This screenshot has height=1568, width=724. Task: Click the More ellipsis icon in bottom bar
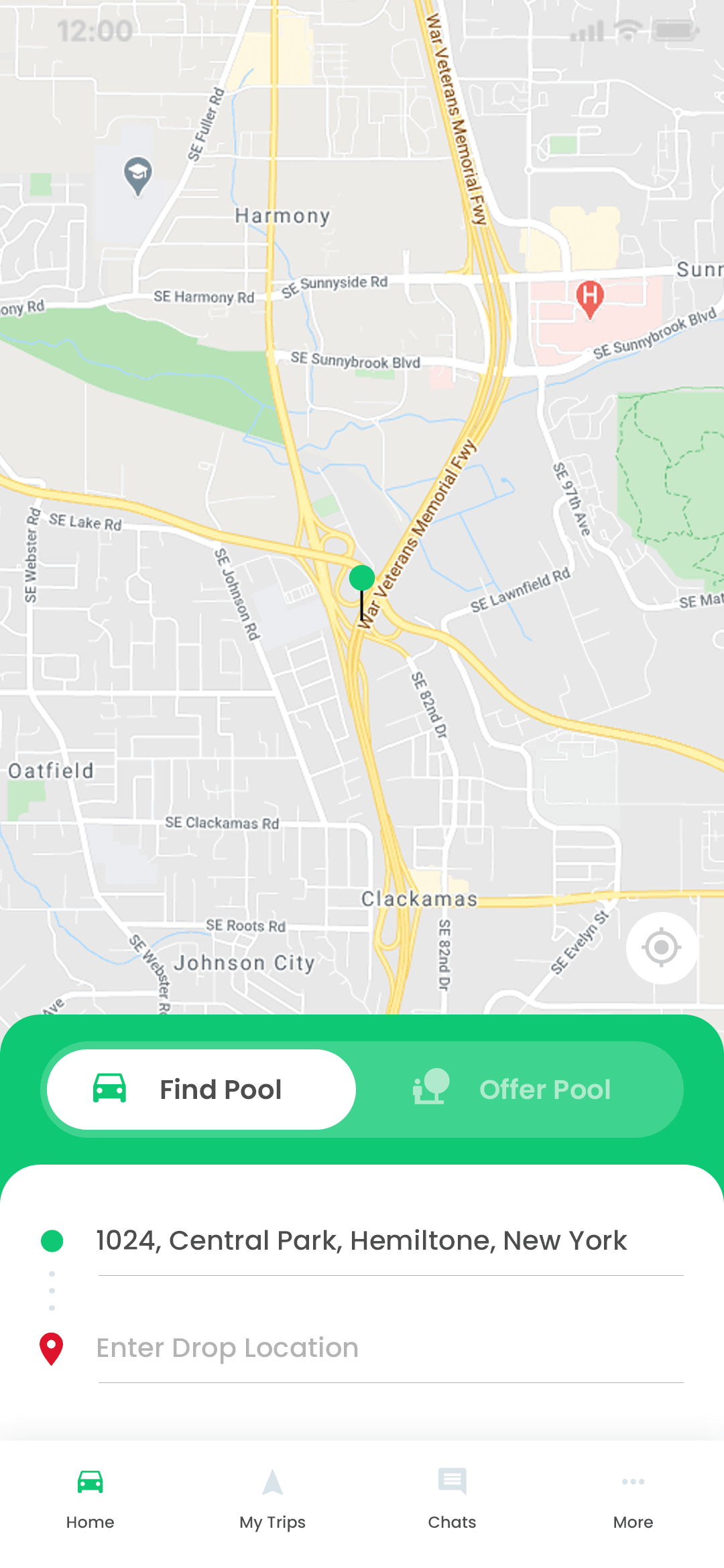coord(632,1482)
